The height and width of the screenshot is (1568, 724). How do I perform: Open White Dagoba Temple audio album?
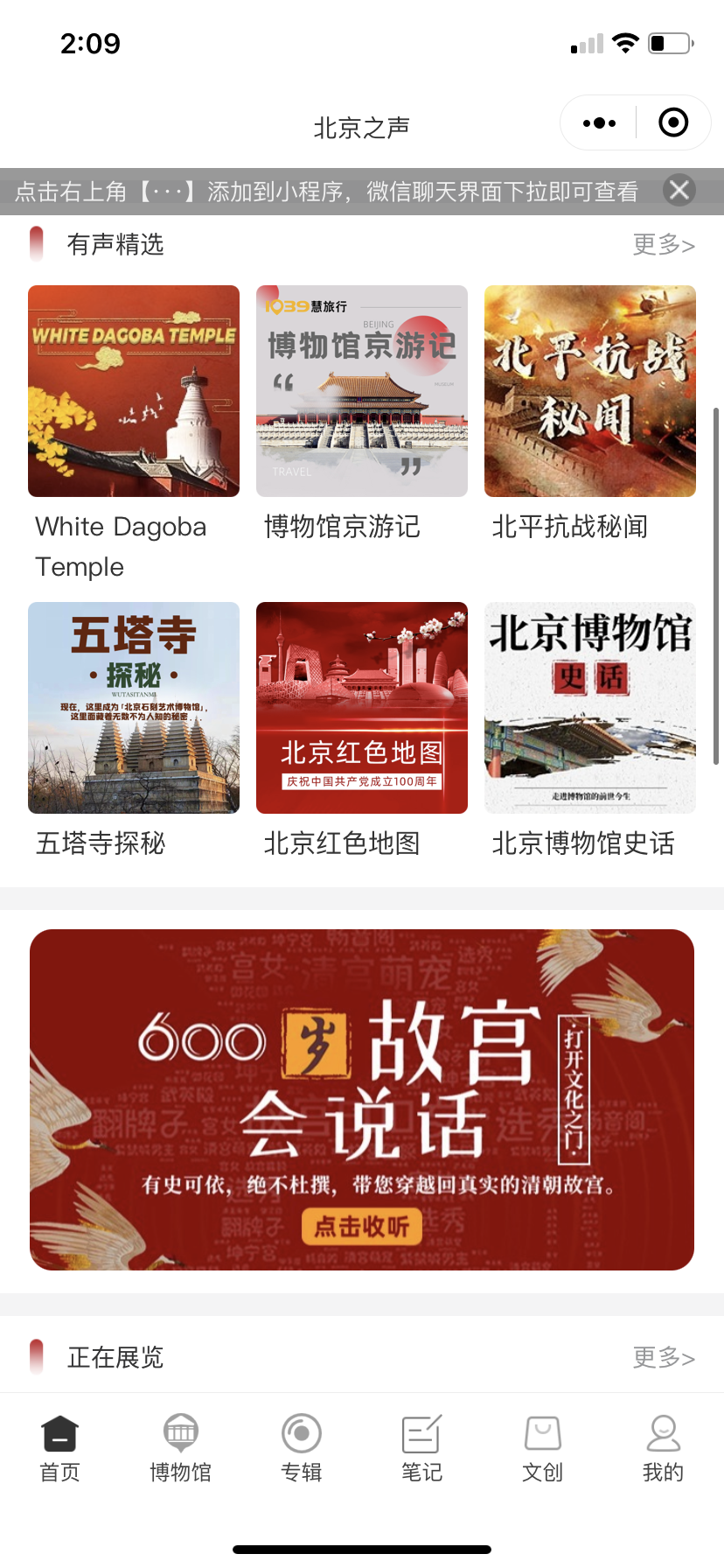click(x=134, y=391)
